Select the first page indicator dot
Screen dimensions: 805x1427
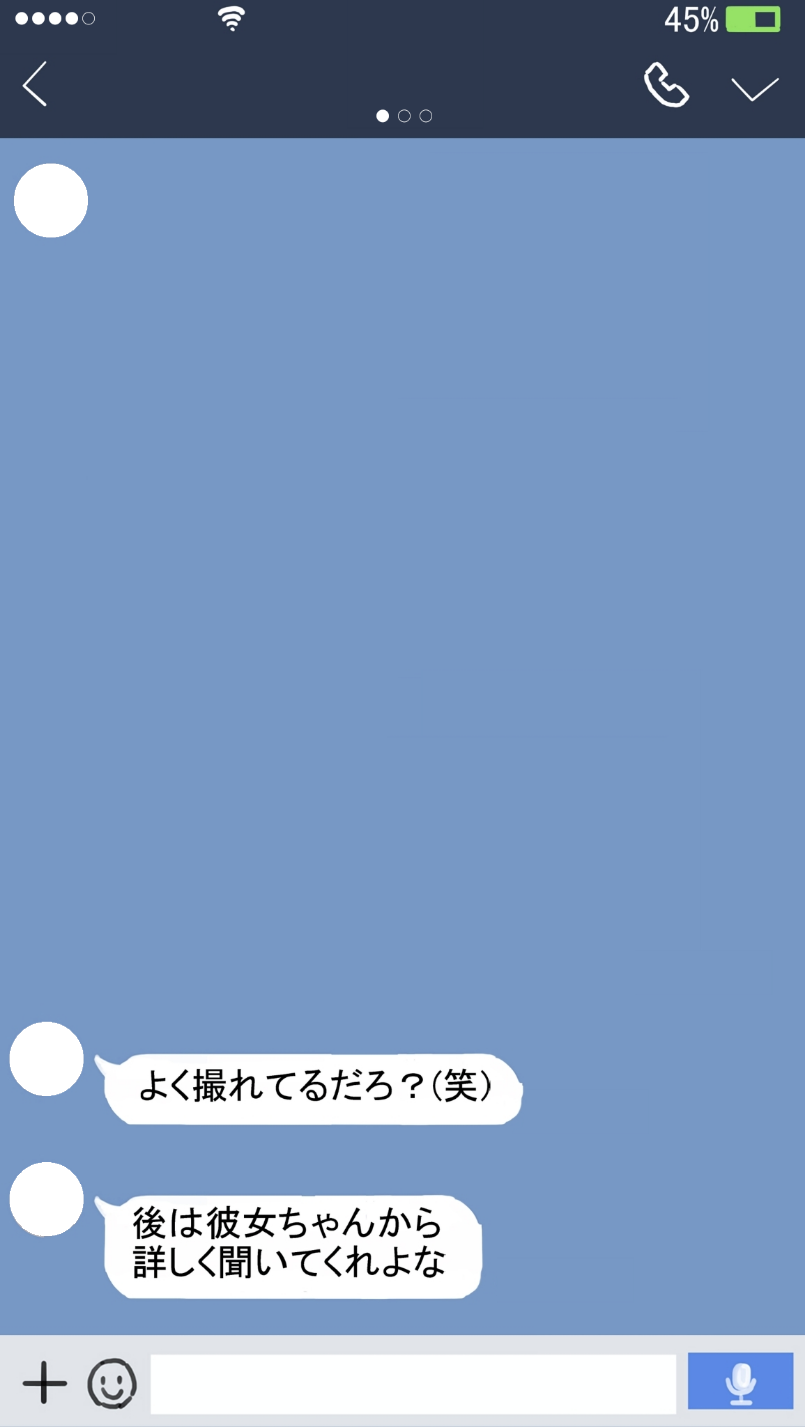[382, 115]
